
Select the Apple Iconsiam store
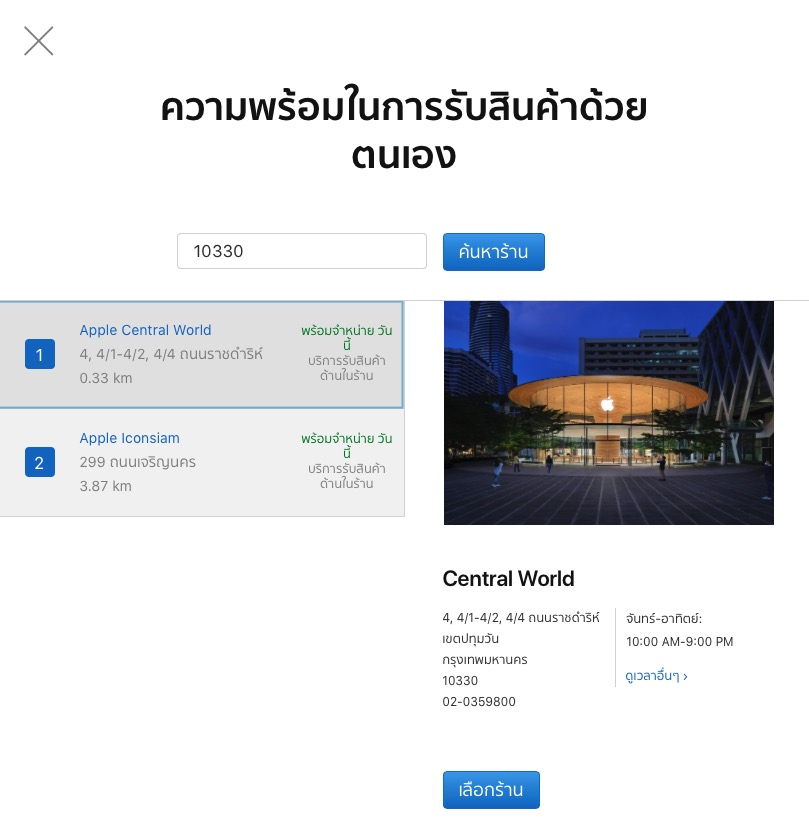click(x=130, y=439)
